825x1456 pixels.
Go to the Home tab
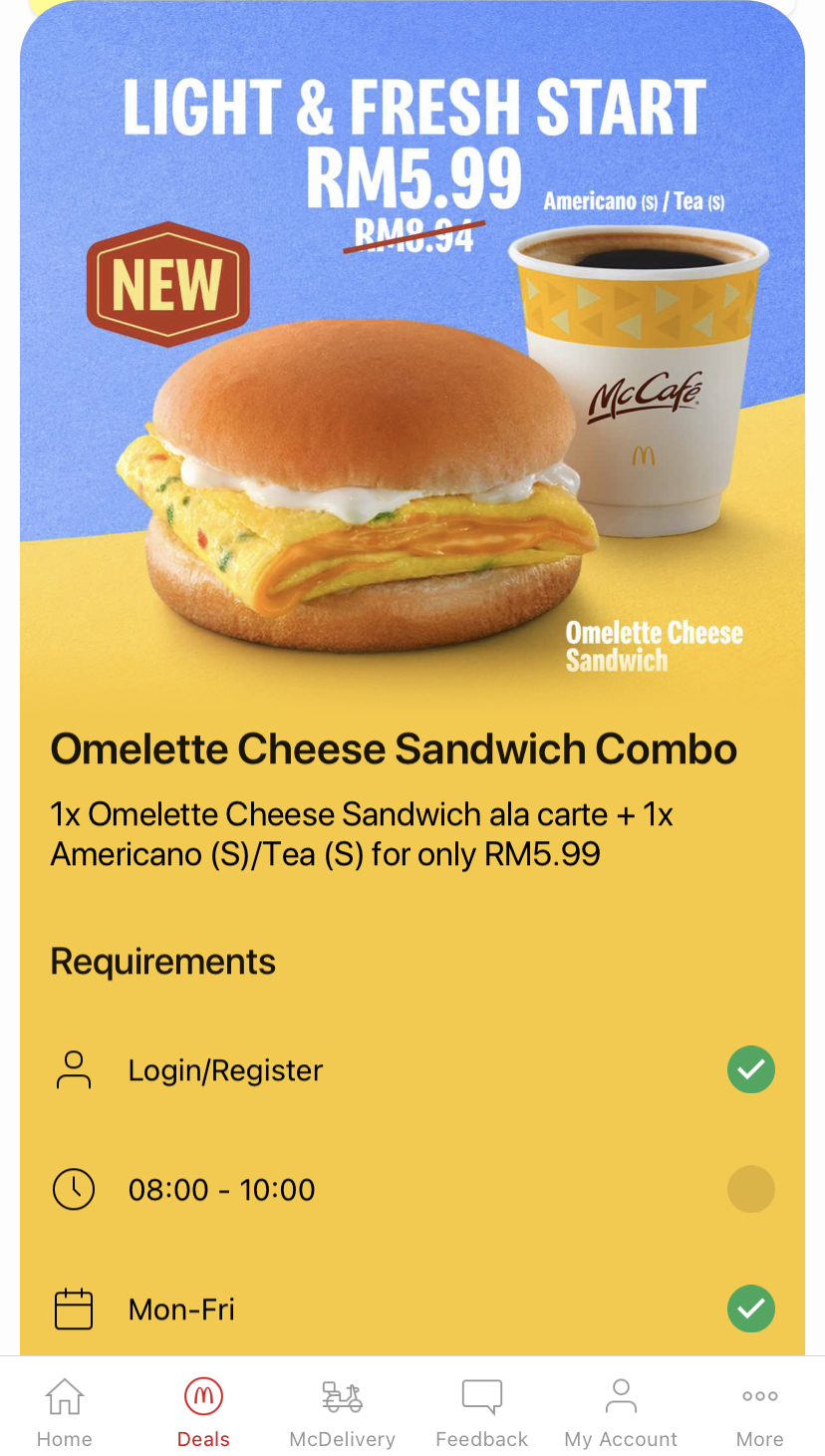coord(65,1410)
